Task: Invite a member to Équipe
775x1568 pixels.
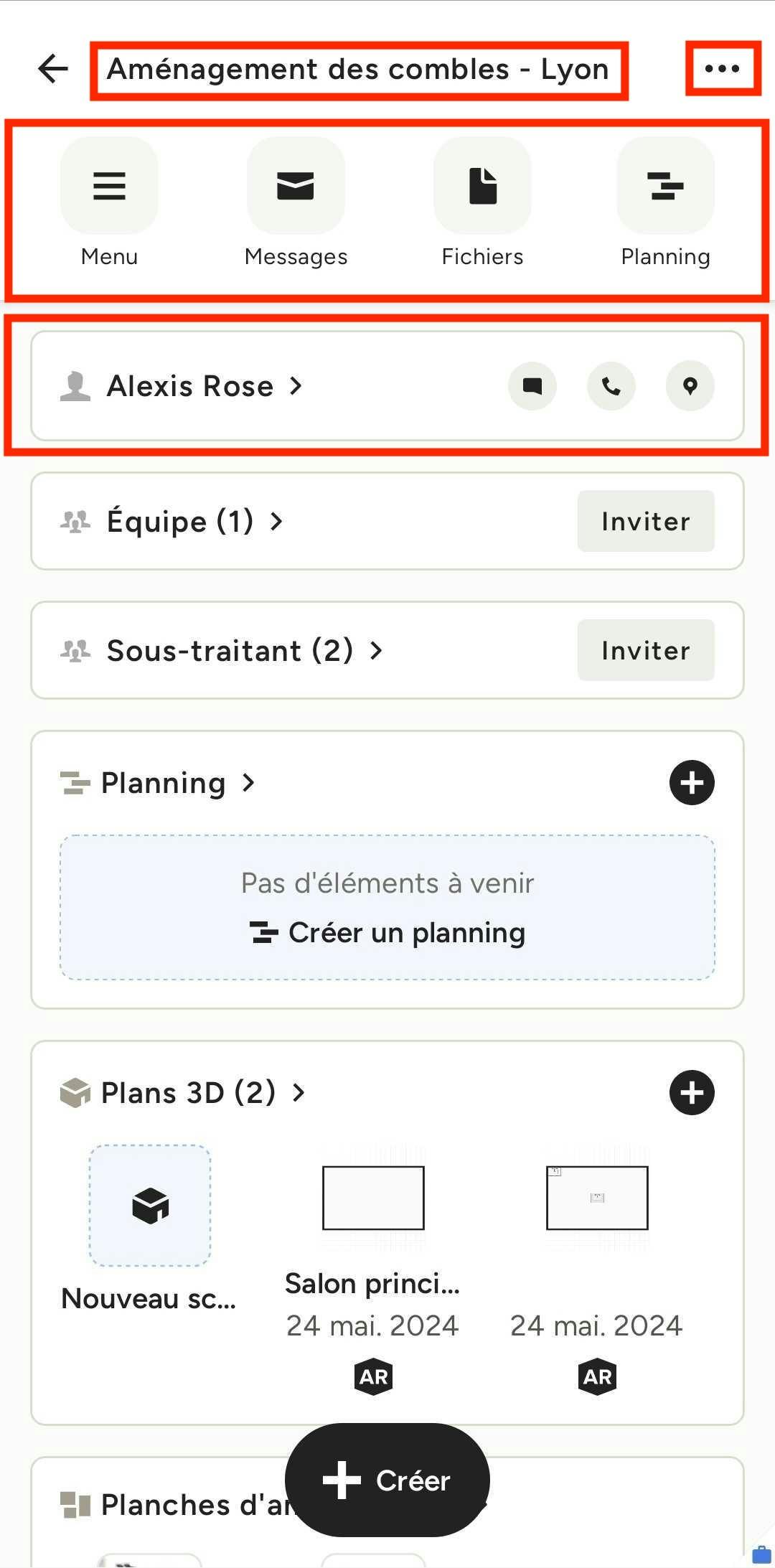Action: click(646, 521)
